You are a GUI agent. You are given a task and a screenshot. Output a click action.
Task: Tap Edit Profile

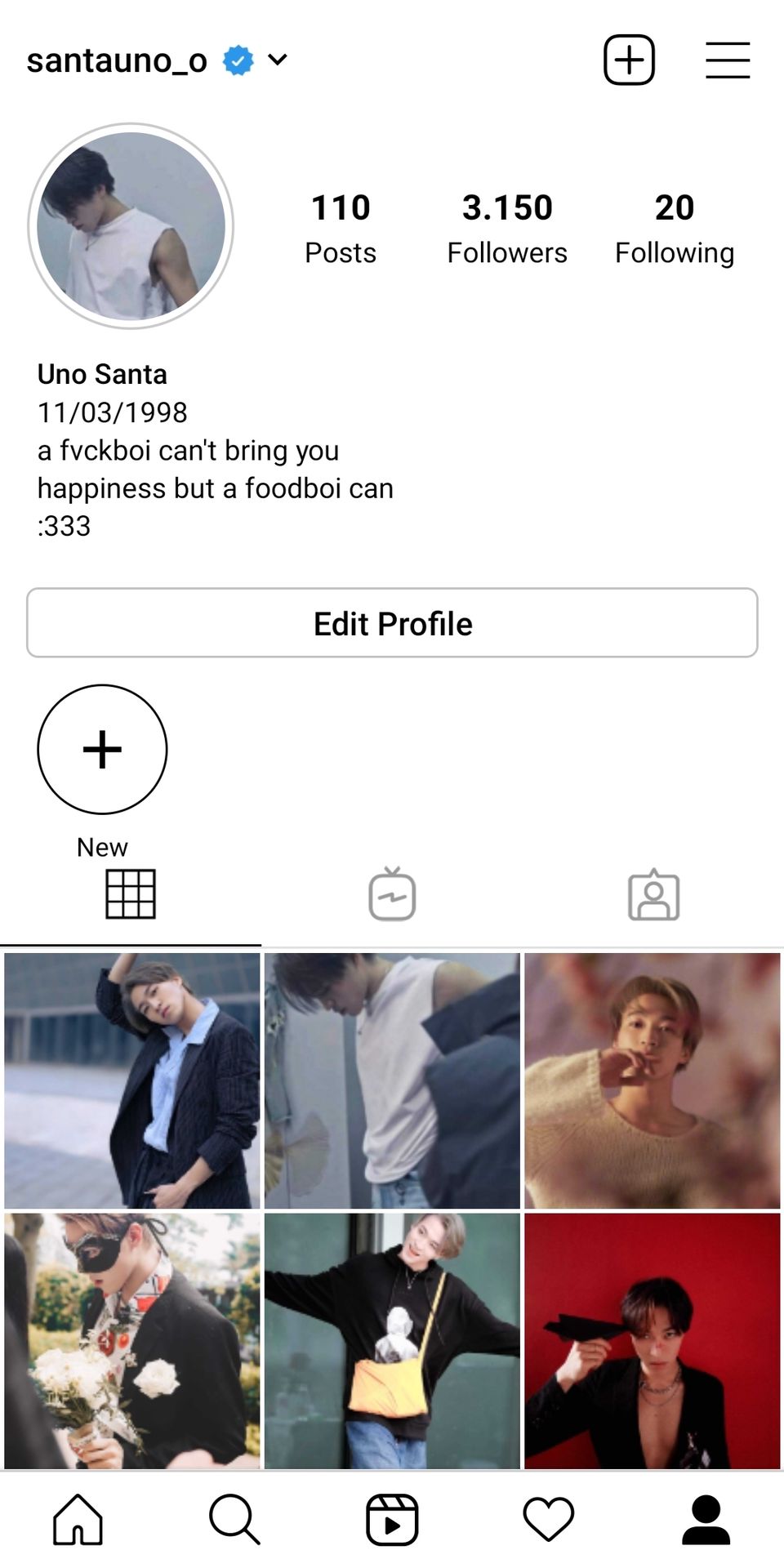[392, 623]
